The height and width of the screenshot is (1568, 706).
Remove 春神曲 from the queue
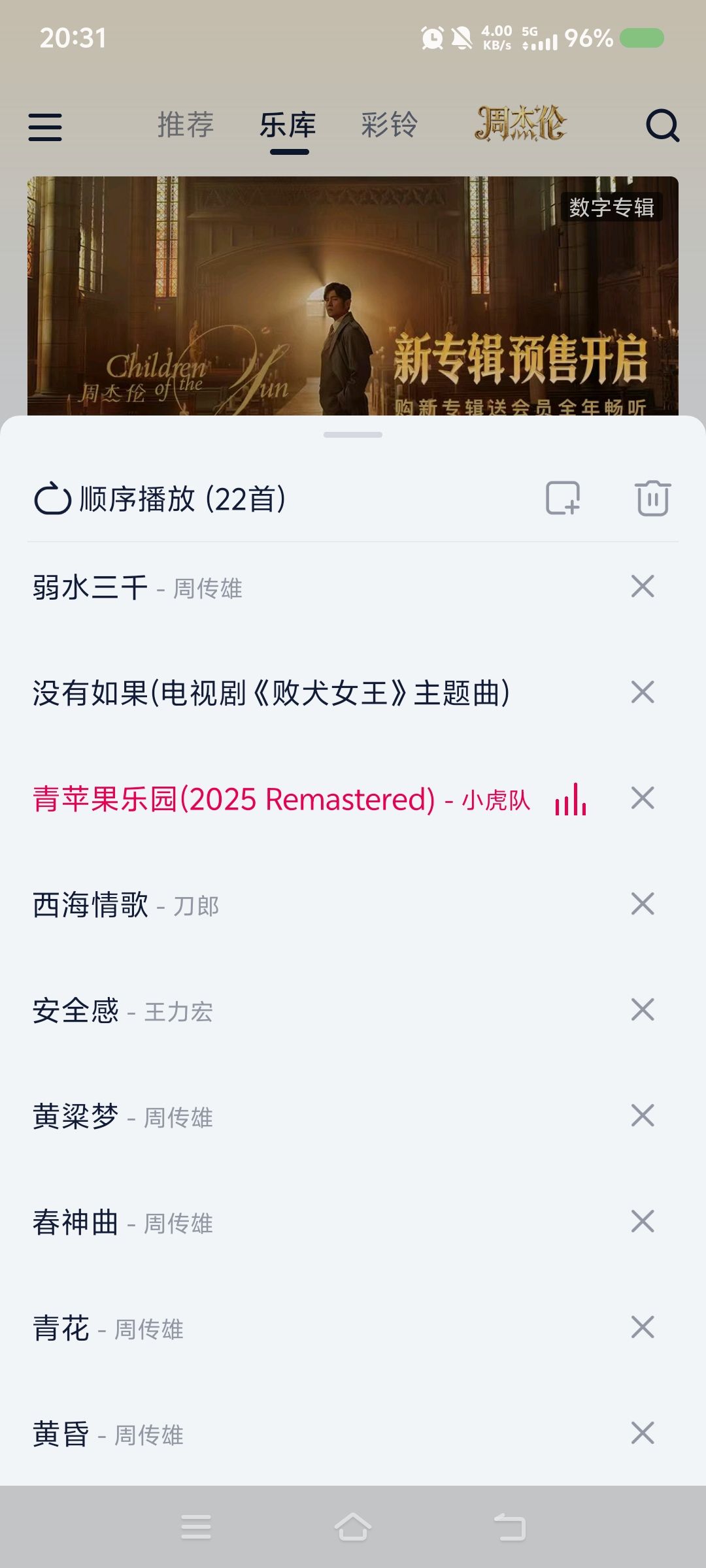[643, 1221]
